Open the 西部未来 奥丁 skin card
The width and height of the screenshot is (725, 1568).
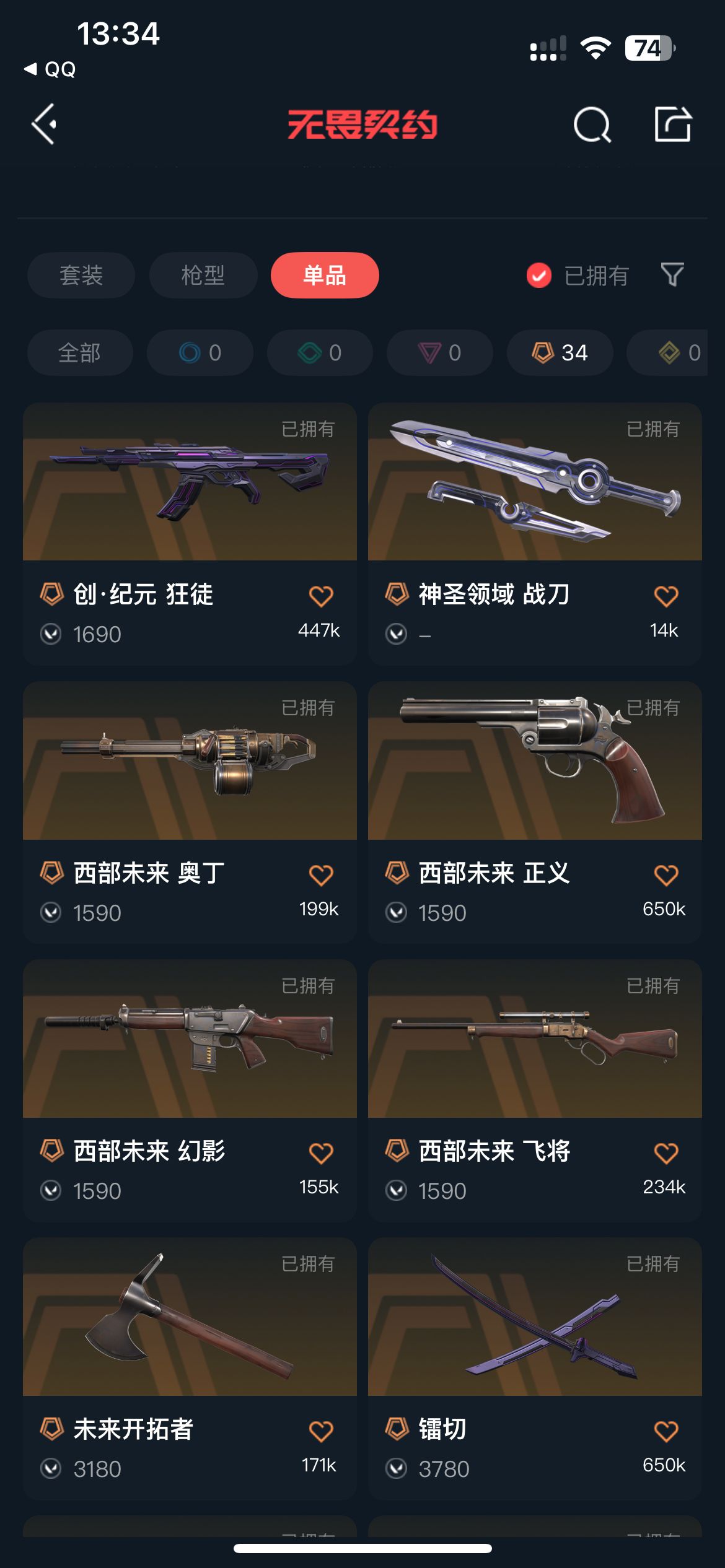coord(190,812)
